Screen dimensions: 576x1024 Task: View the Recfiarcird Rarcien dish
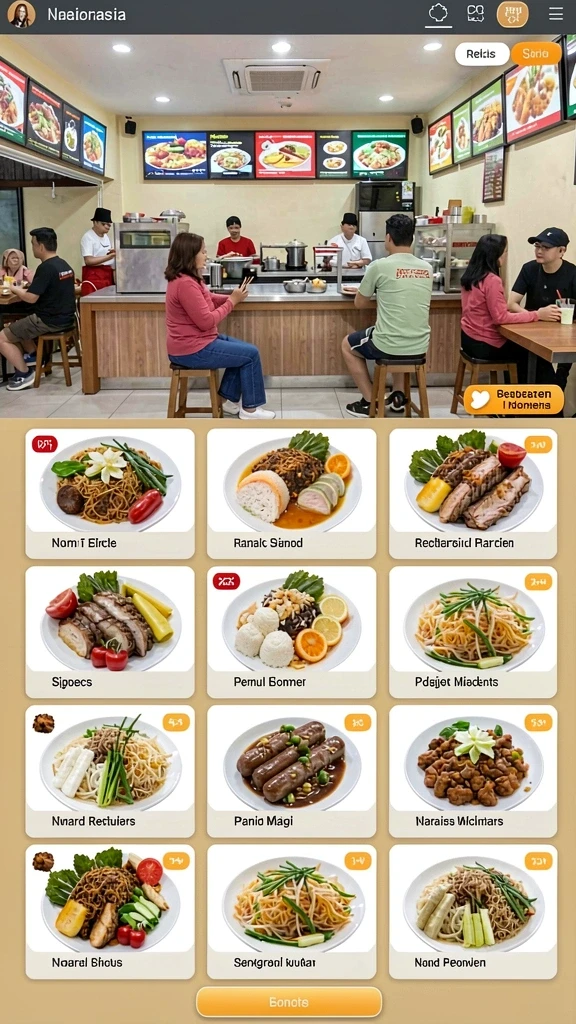pos(473,494)
